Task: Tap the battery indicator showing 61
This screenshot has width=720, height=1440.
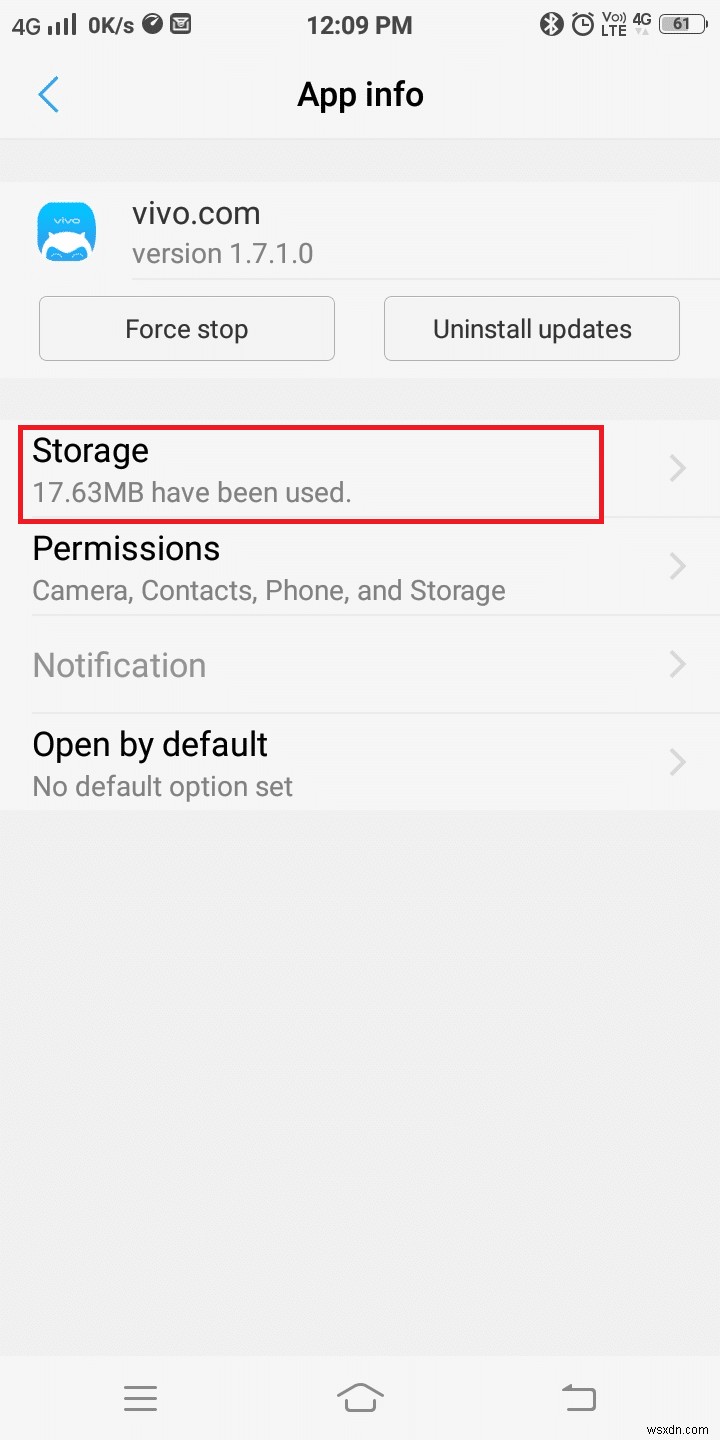Action: tap(681, 24)
